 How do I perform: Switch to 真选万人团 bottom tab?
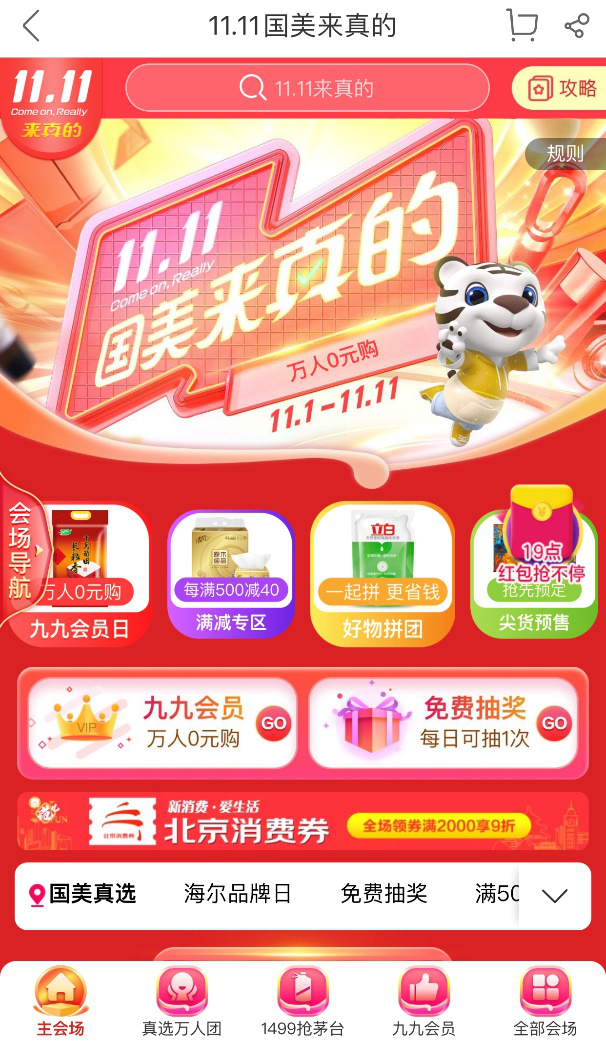[181, 1001]
